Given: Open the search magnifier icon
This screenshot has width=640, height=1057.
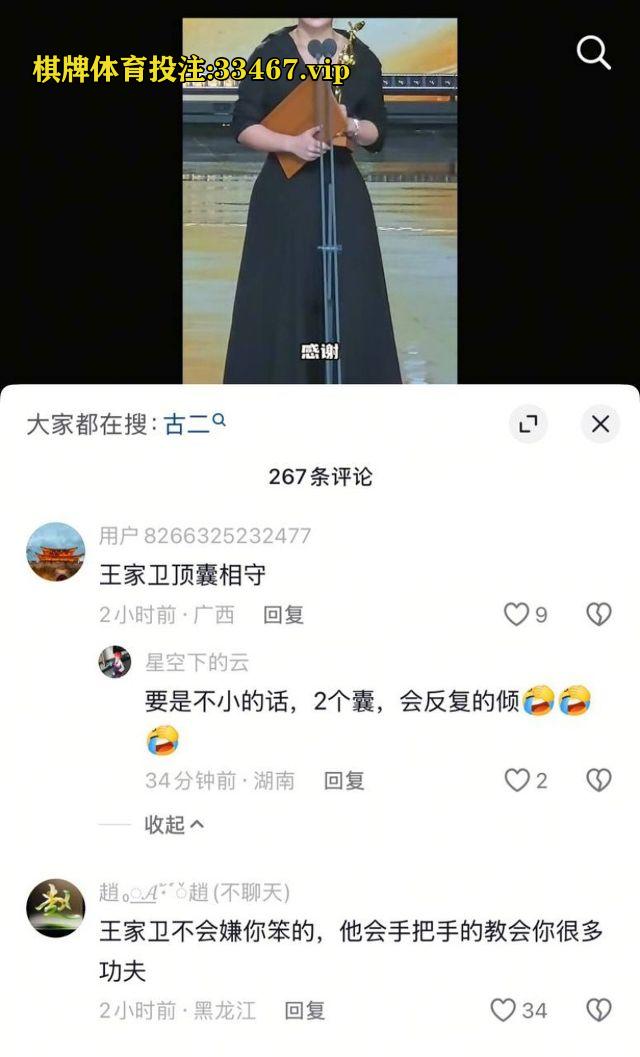Looking at the screenshot, I should tap(593, 51).
